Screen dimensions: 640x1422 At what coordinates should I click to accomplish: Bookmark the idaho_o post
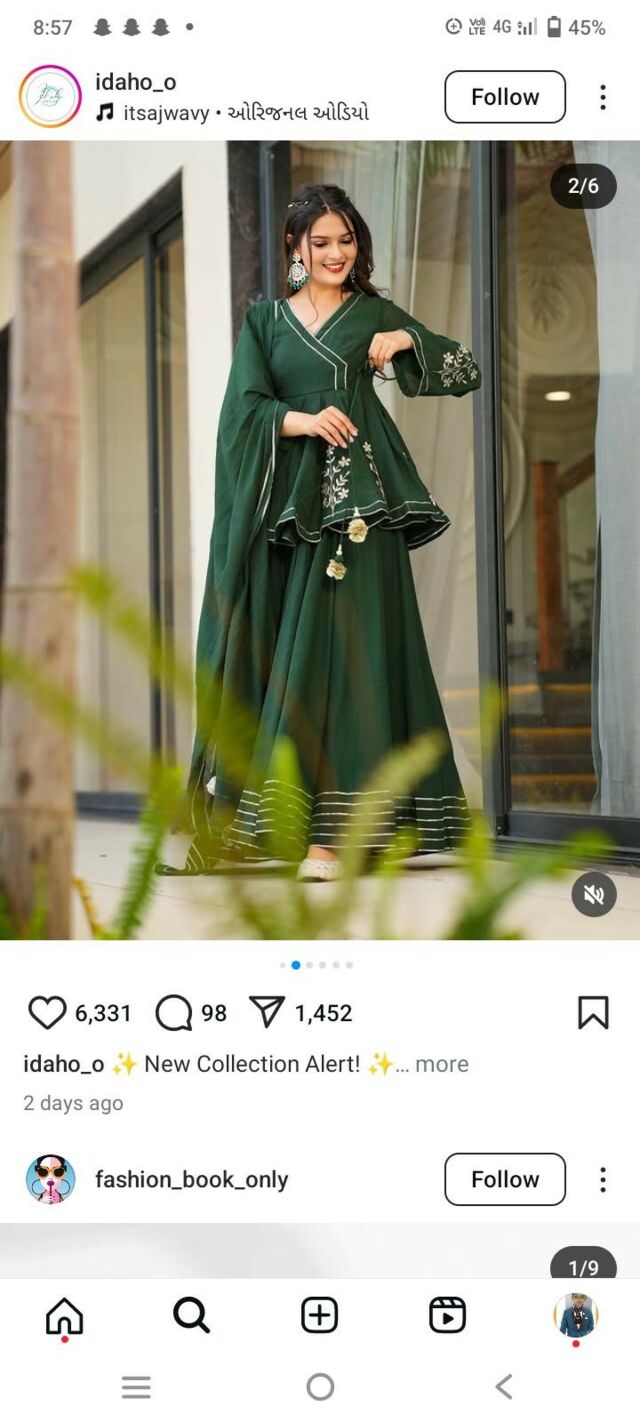(x=593, y=1013)
